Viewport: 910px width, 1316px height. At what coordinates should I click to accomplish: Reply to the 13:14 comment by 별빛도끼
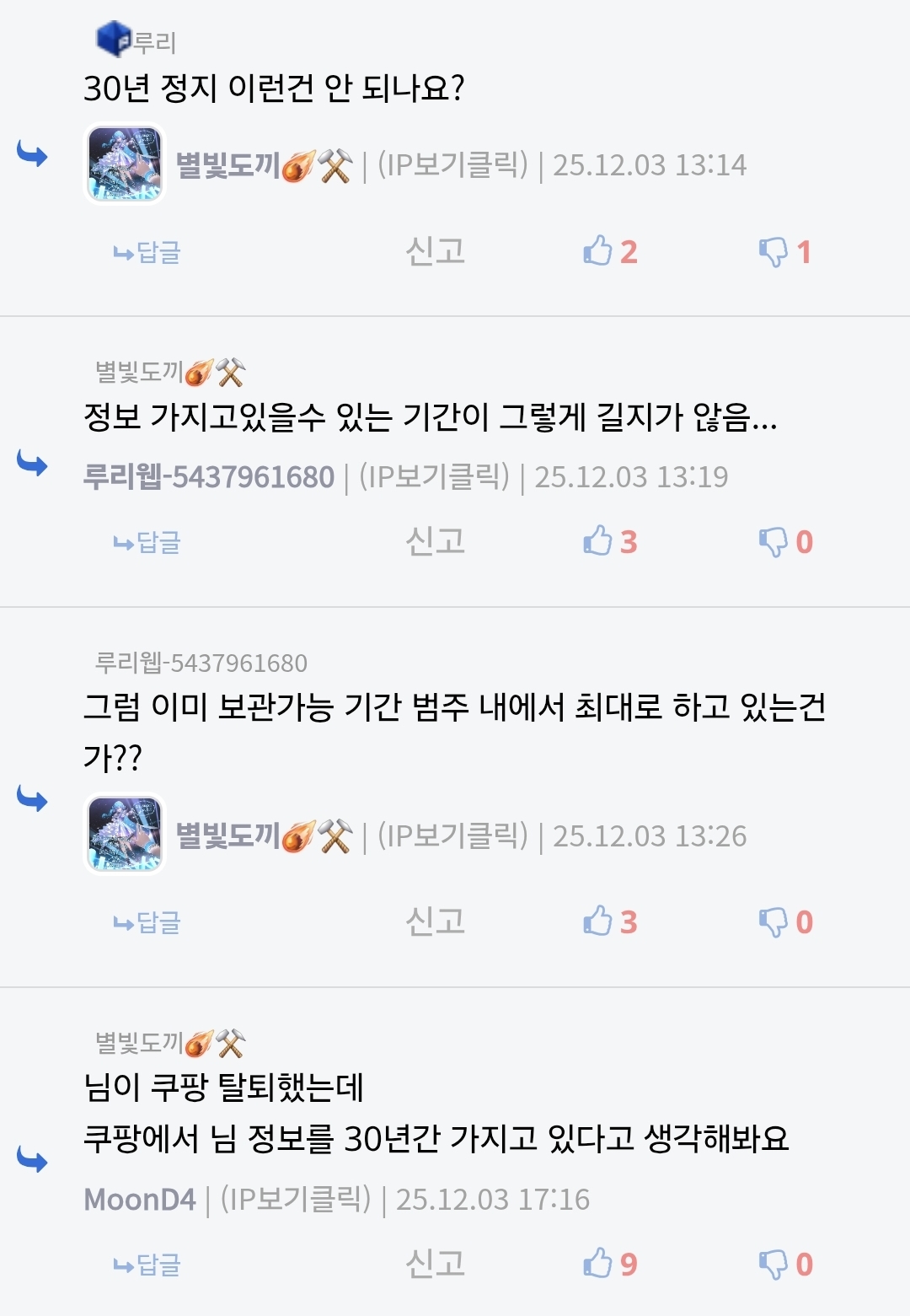(x=147, y=252)
